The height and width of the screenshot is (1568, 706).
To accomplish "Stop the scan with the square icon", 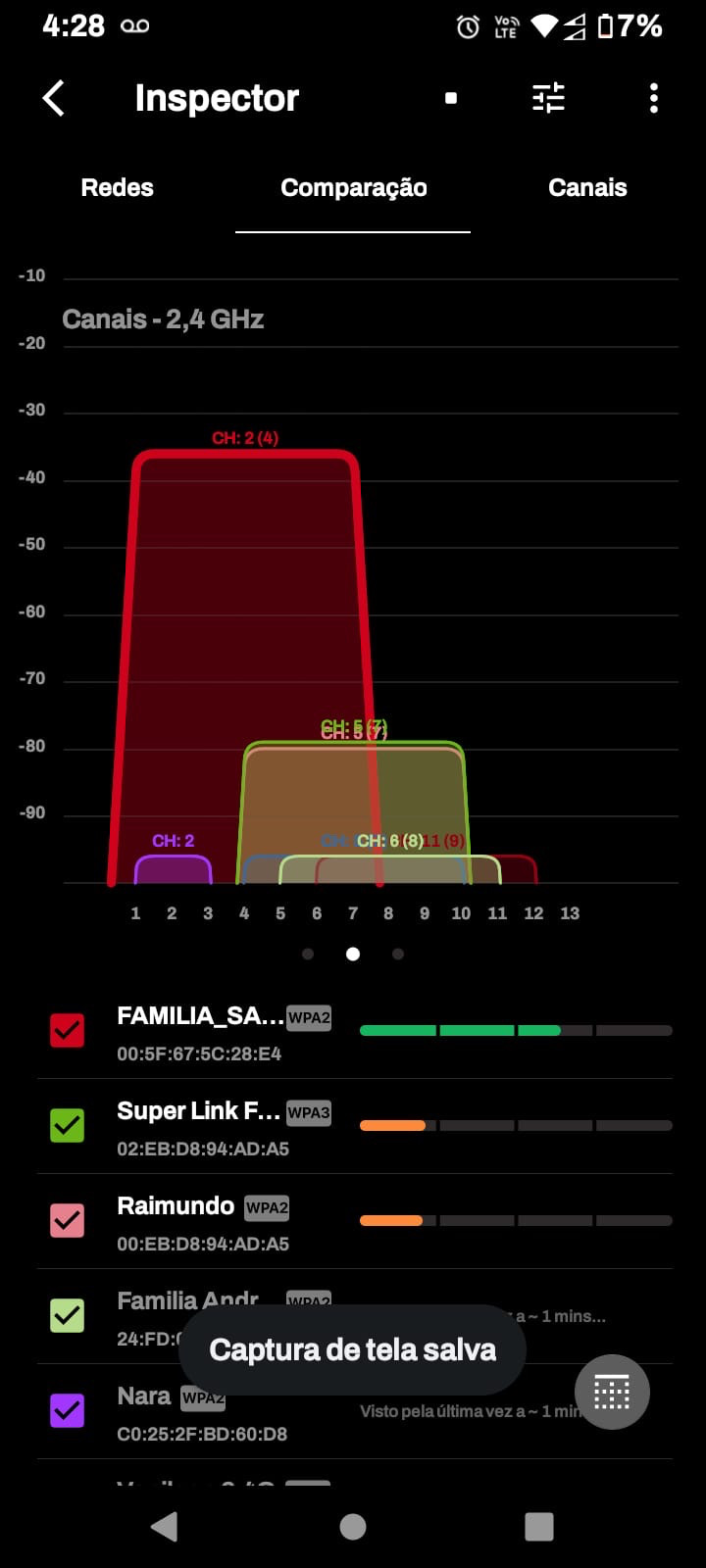I will (x=451, y=98).
